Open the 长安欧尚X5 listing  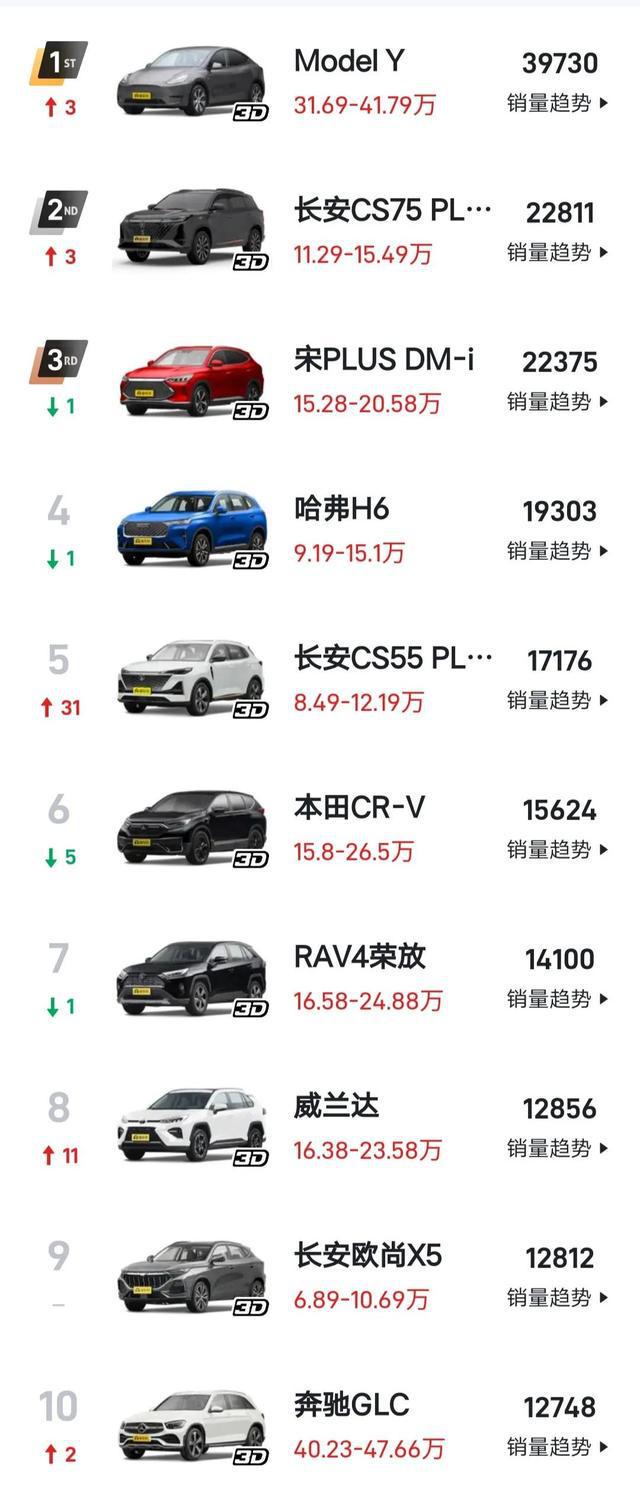[x=367, y=1256]
